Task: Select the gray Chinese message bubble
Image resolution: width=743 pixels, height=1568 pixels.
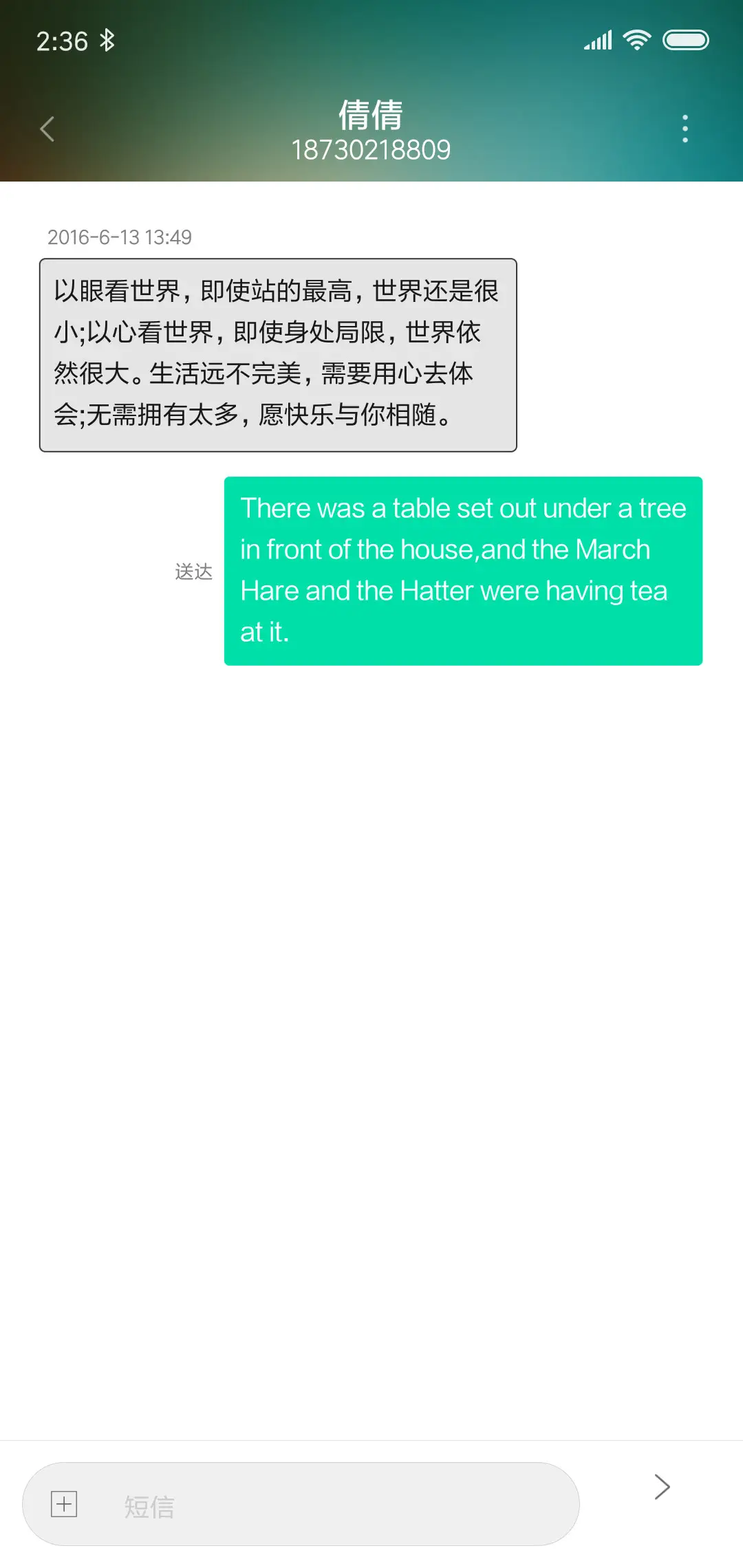Action: [279, 352]
